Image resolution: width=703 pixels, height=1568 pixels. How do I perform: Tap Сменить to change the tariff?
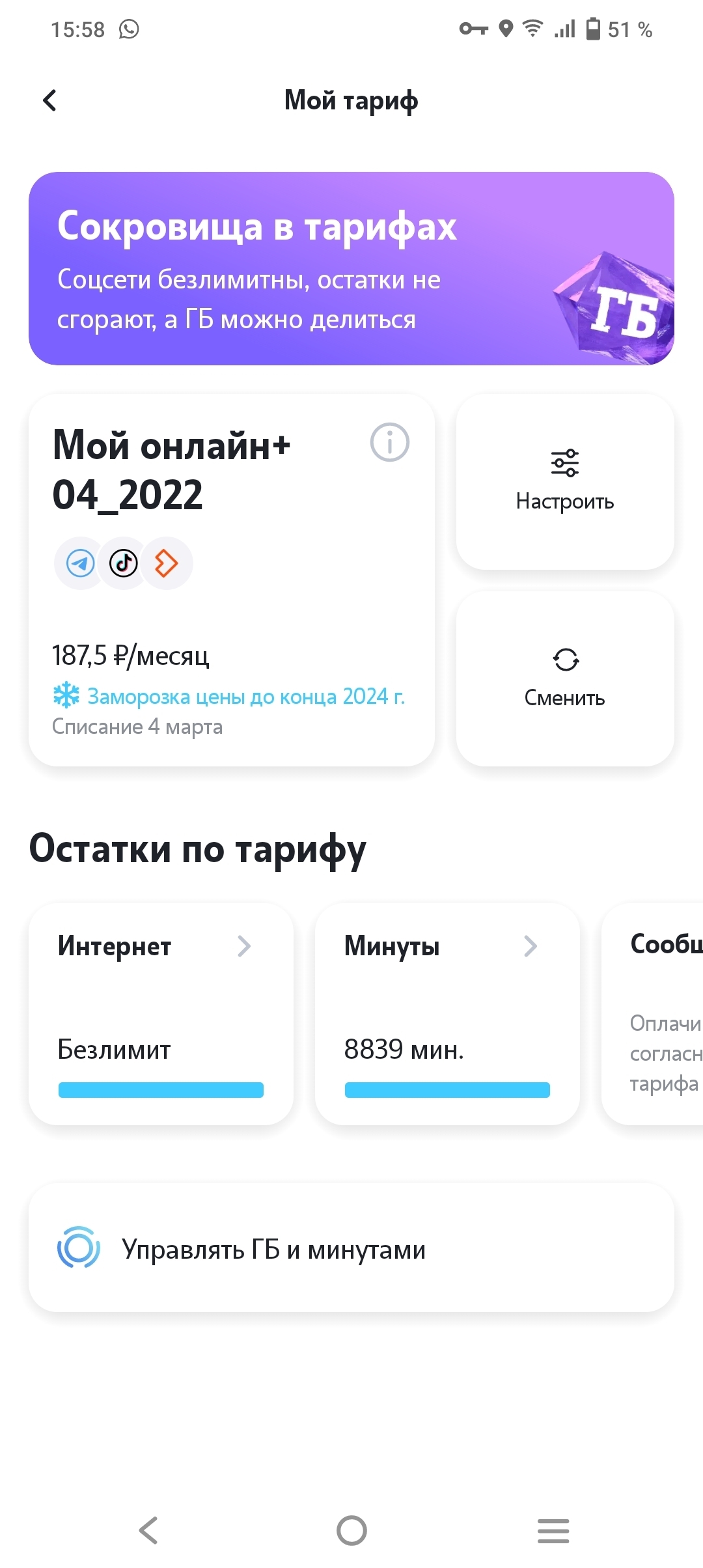point(565,679)
